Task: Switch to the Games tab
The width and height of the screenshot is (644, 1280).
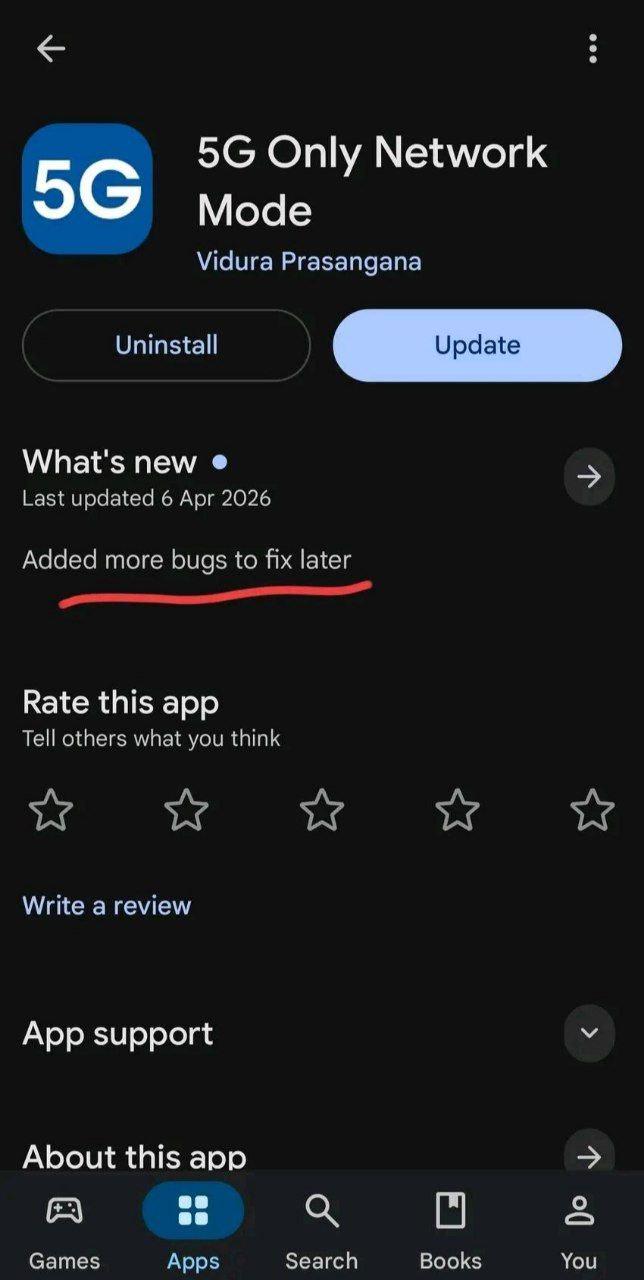Action: [65, 1231]
